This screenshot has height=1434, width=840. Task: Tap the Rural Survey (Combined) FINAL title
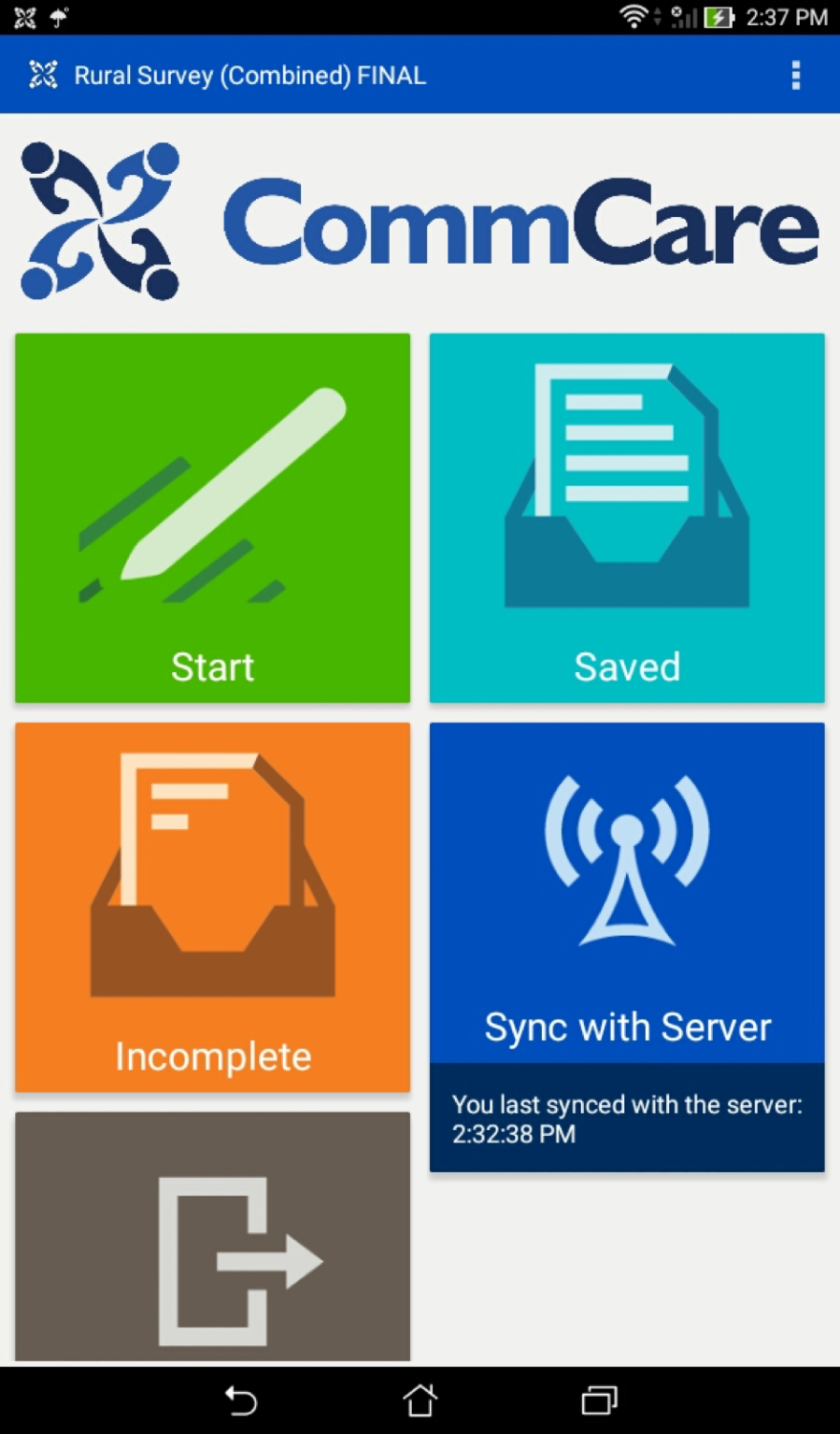tap(249, 75)
